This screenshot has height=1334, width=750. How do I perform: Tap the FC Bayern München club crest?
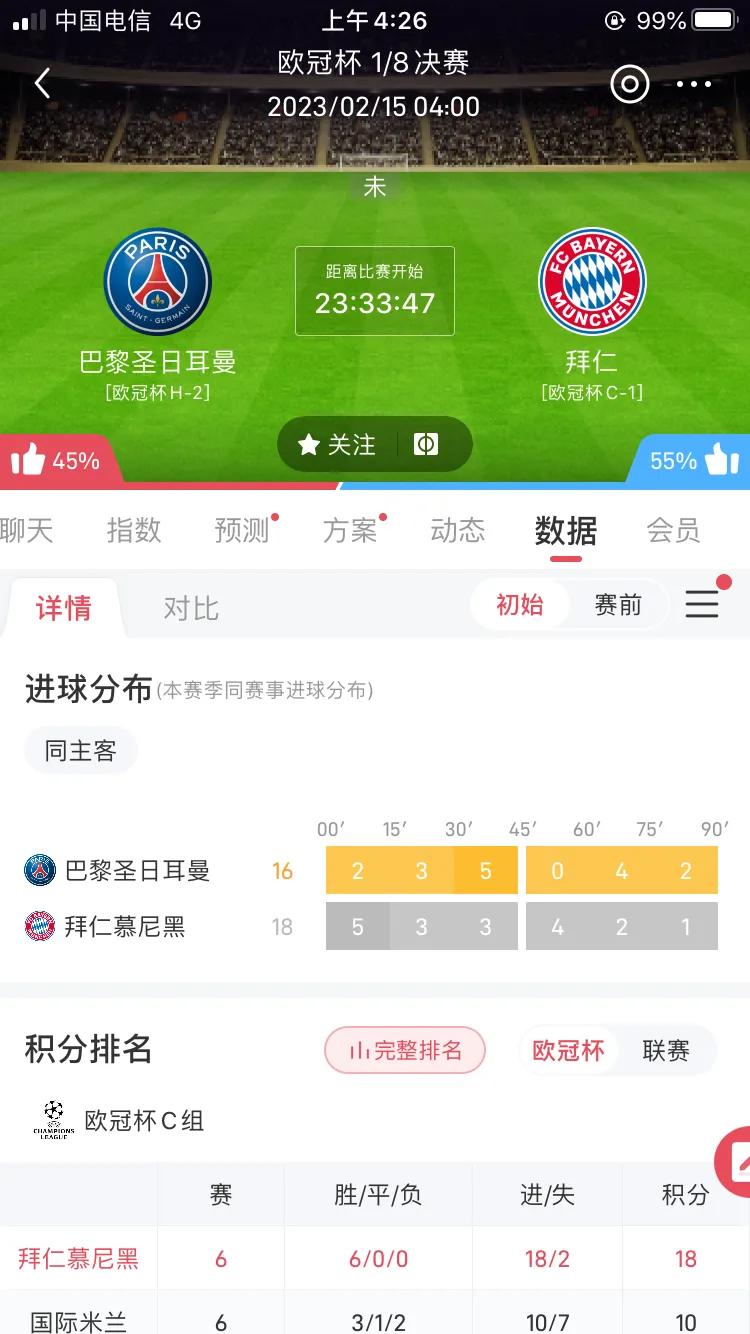(x=591, y=281)
